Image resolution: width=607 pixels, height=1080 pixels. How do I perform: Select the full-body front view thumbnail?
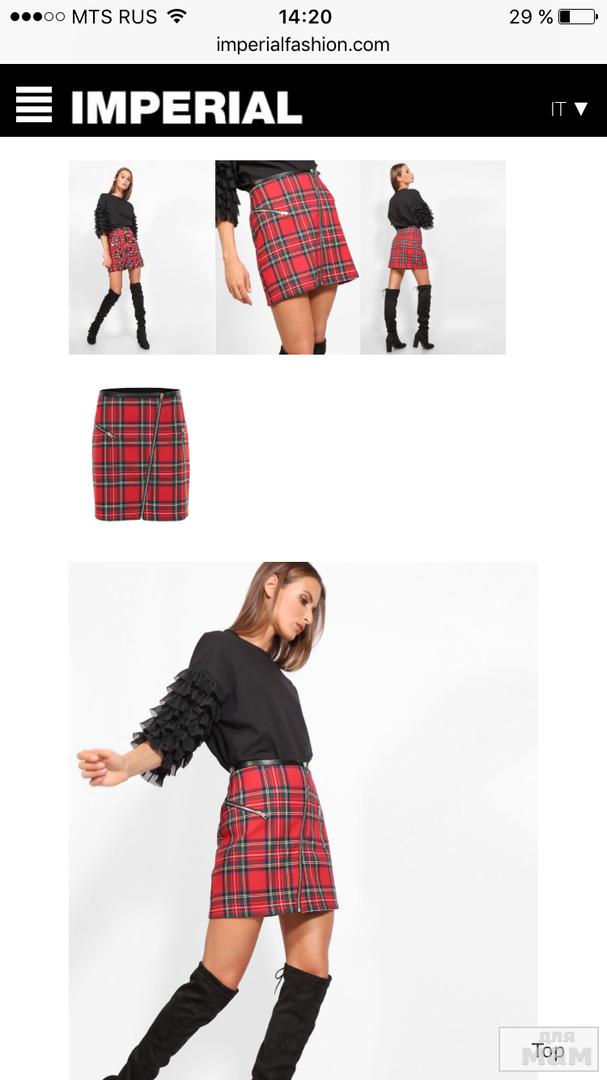tap(141, 257)
